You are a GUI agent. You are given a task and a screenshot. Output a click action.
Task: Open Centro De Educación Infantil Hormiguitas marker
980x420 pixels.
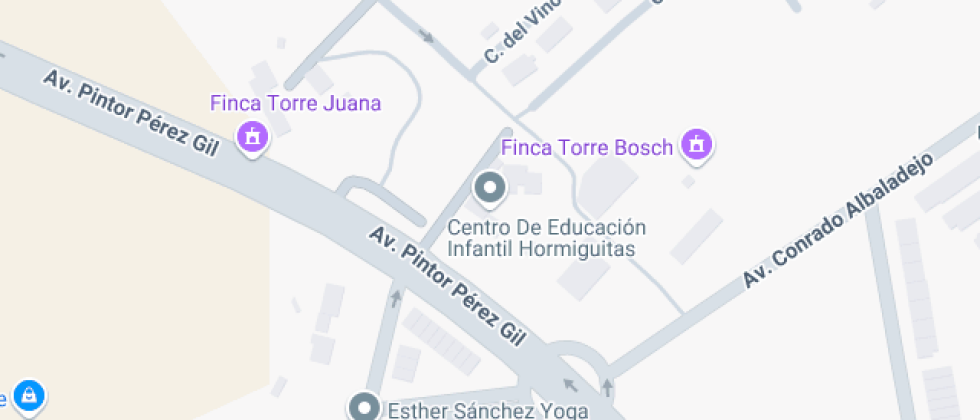pos(490,188)
